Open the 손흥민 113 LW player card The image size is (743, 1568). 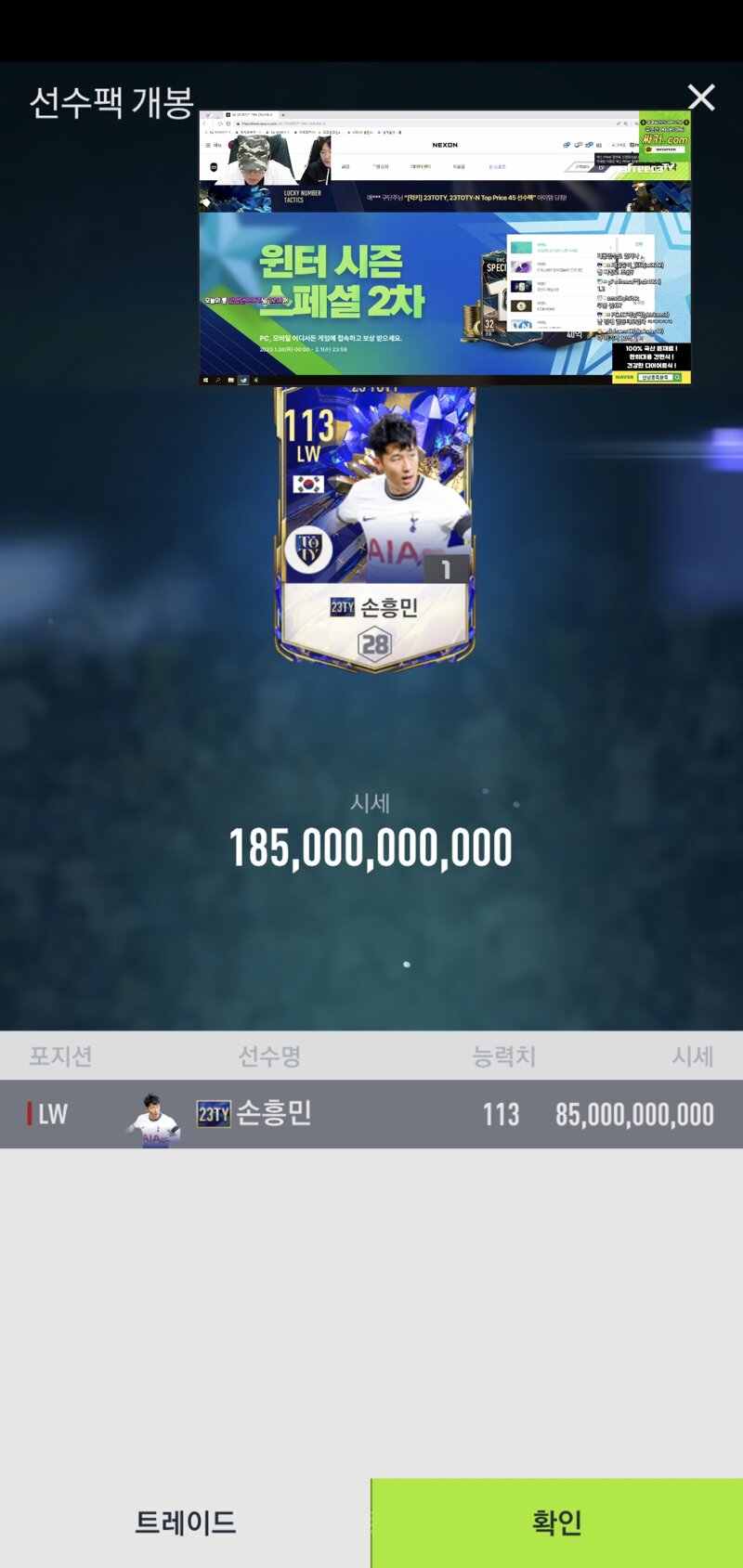[x=375, y=528]
